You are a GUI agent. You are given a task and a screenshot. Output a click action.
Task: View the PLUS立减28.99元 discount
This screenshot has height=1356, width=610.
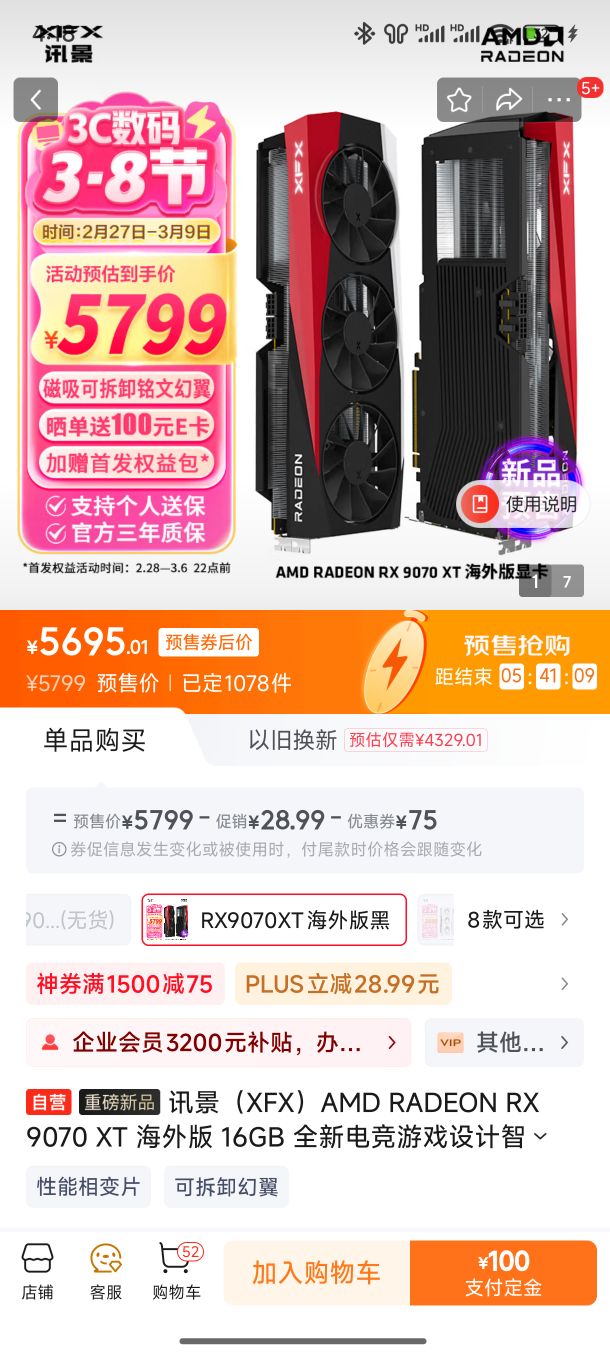342,984
